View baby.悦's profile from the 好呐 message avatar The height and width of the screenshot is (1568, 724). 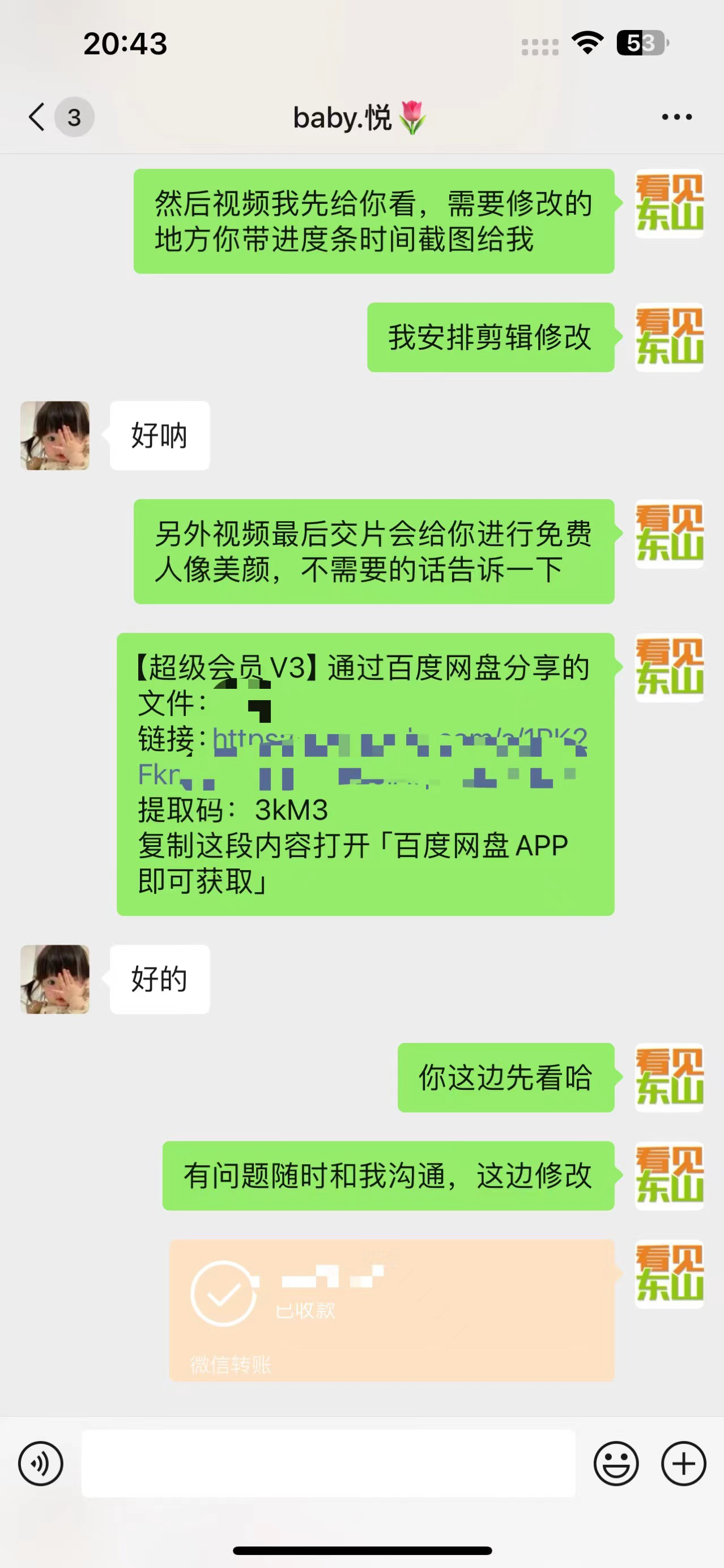(55, 436)
